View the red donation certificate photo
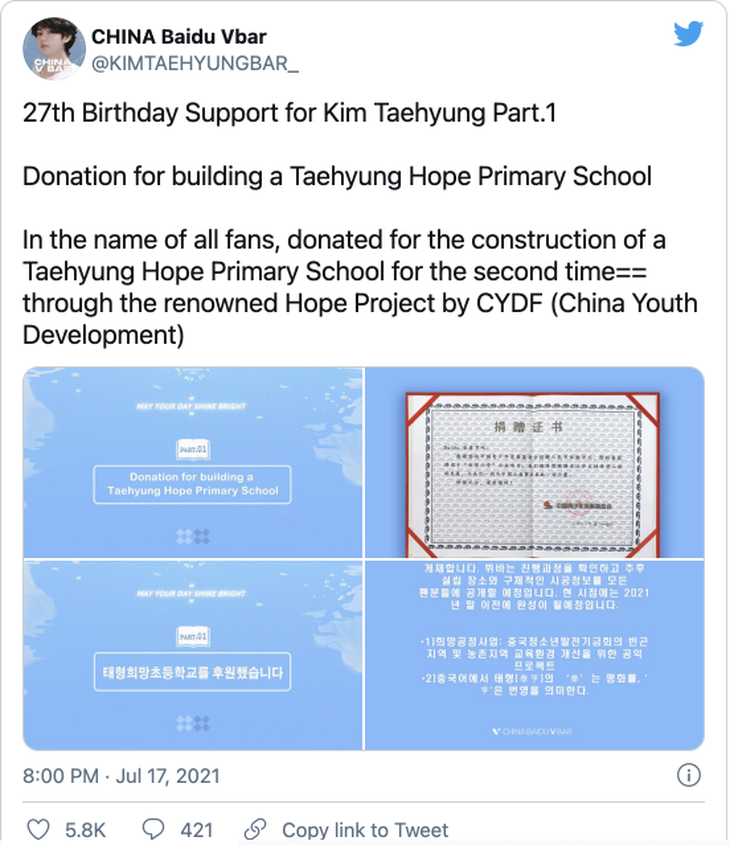Viewport: 730px width, 845px height. [535, 463]
